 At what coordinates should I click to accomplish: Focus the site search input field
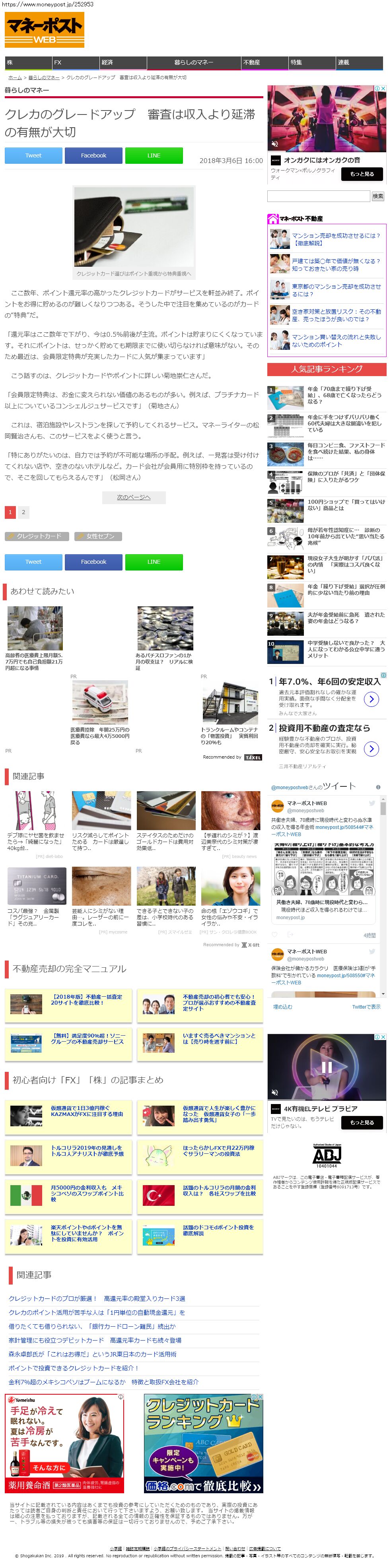[x=319, y=196]
